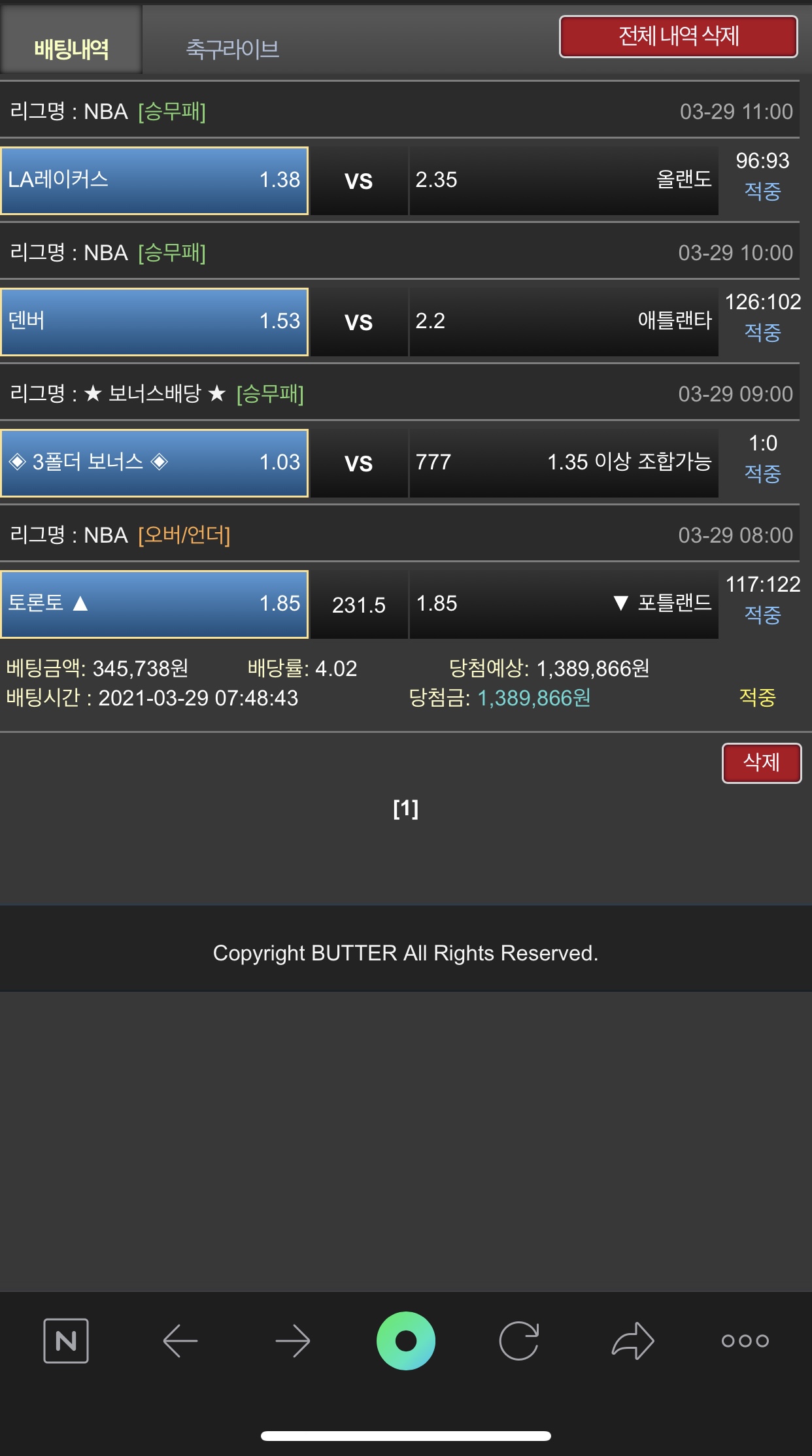This screenshot has width=812, height=1456.
Task: Delete this bet with the 삭제 button
Action: 761,762
